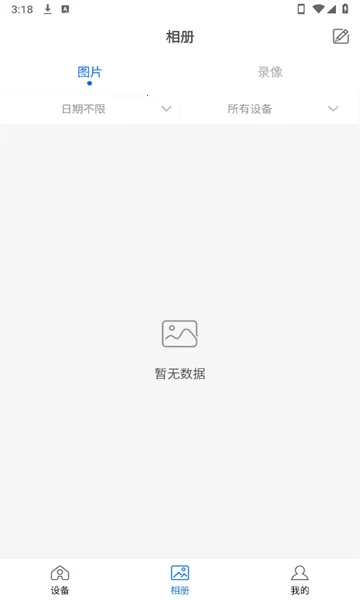
Task: Tap the edit icon in the album header
Action: coord(340,36)
